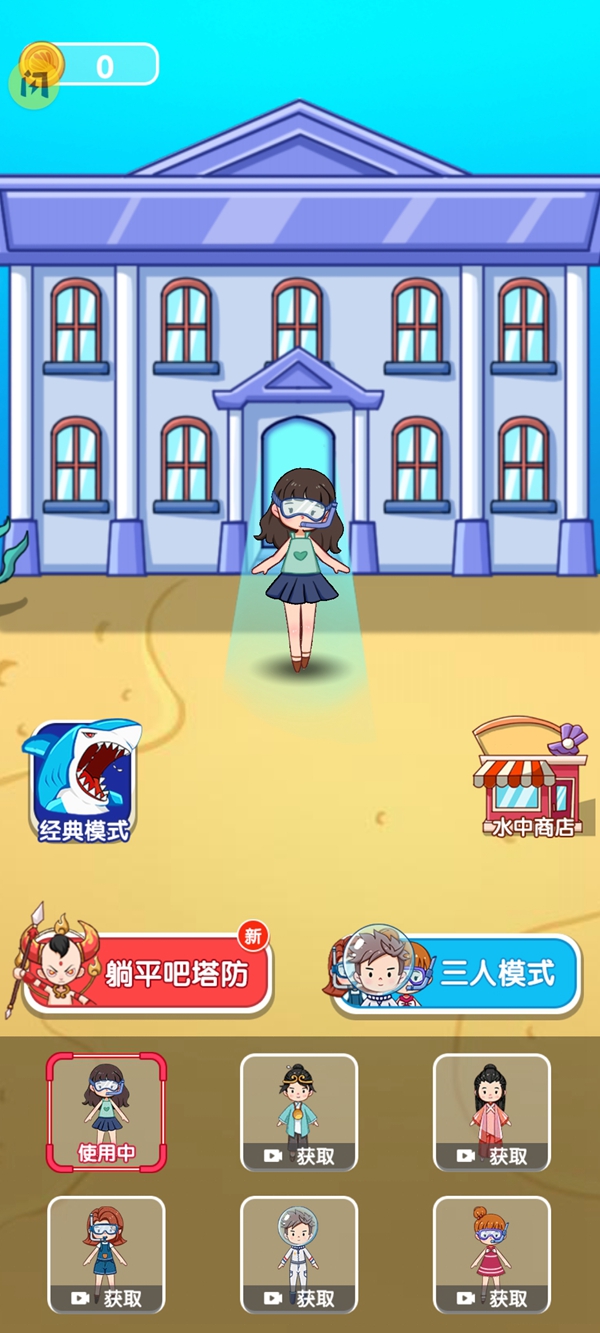This screenshot has width=600, height=1333.
Task: Get the black-haired girl in the pink robe
Action: [x=492, y=1112]
